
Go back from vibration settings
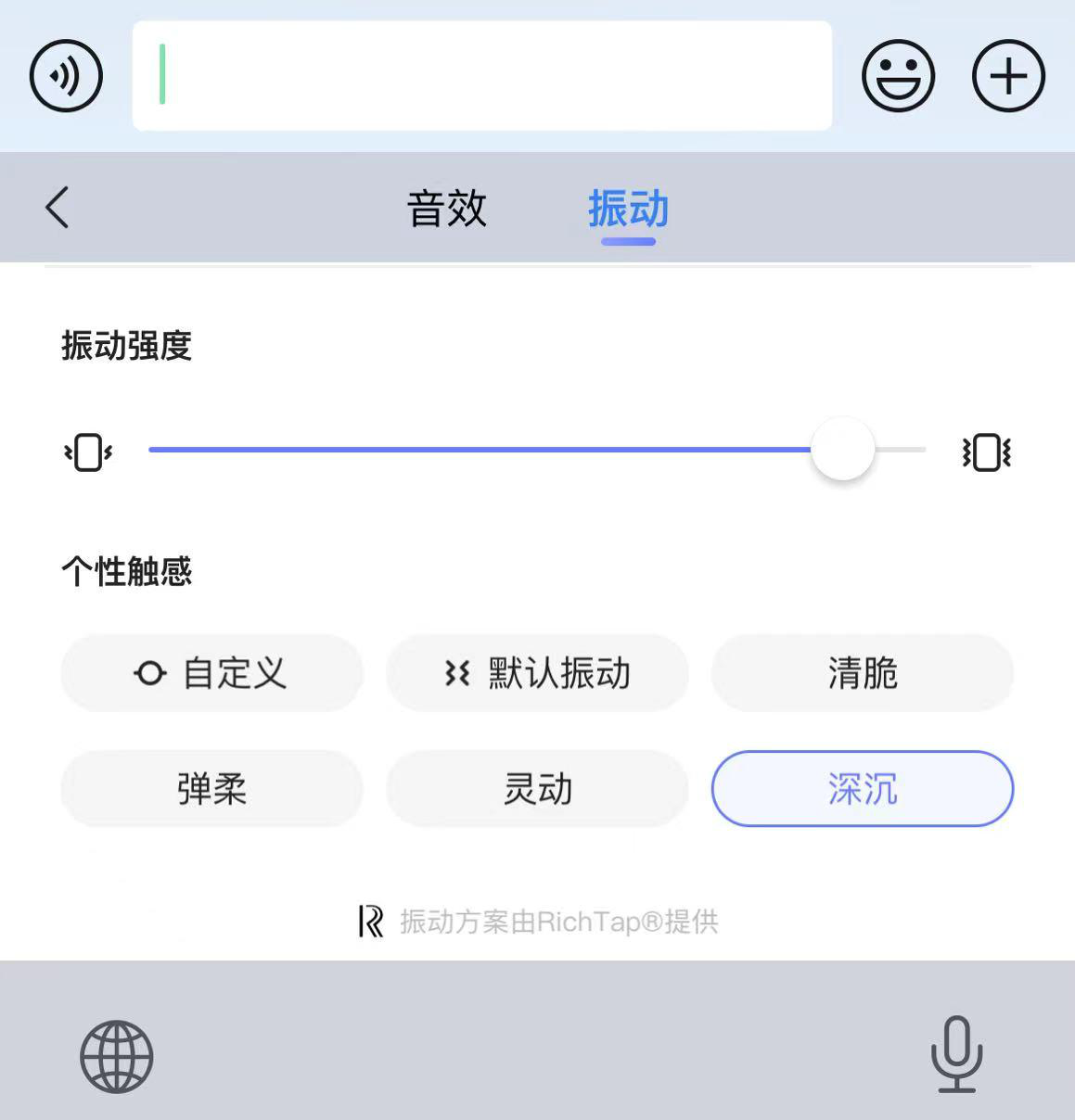58,207
